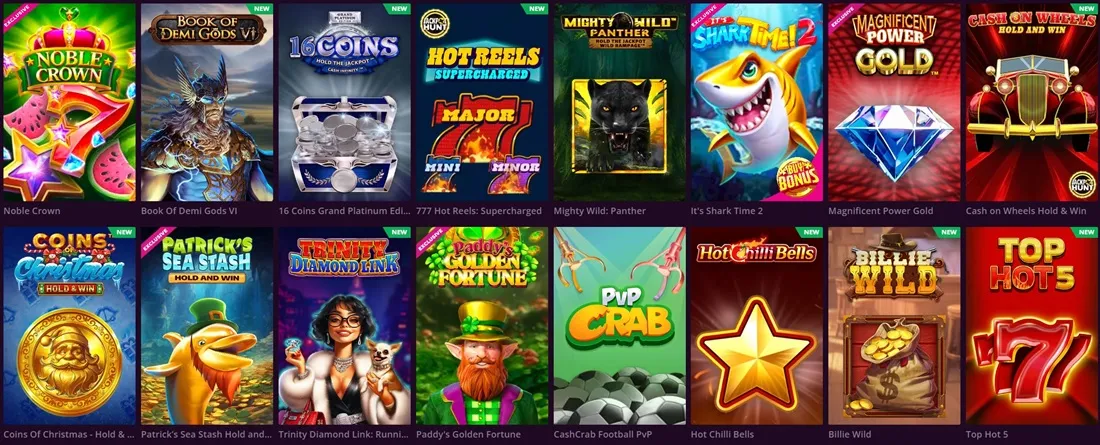Play Mighty Wild: Panther
This screenshot has height=445, width=1100.
point(619,102)
